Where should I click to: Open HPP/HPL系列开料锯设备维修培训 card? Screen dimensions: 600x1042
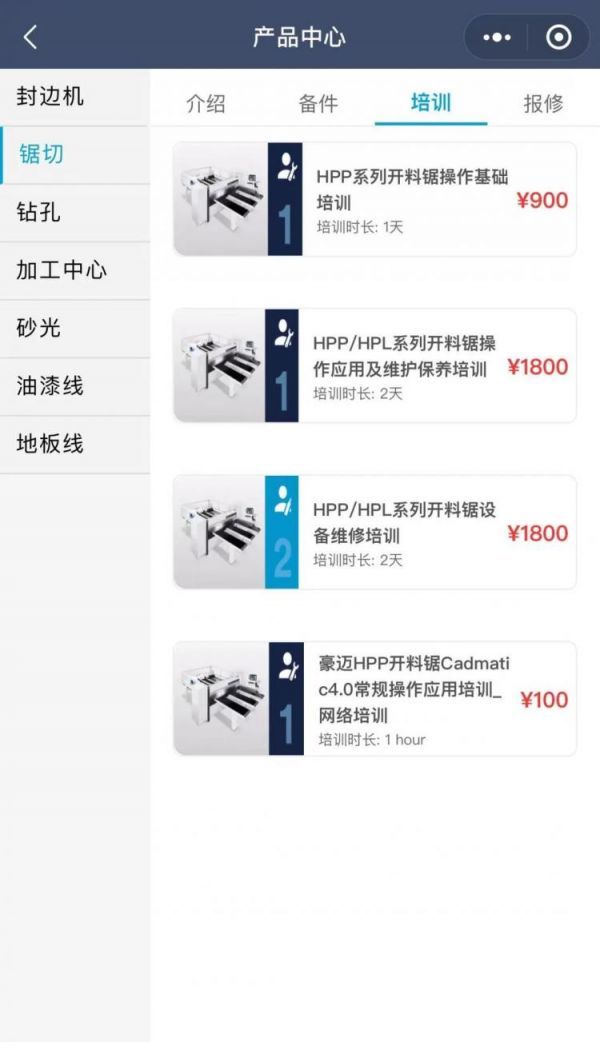coord(375,532)
